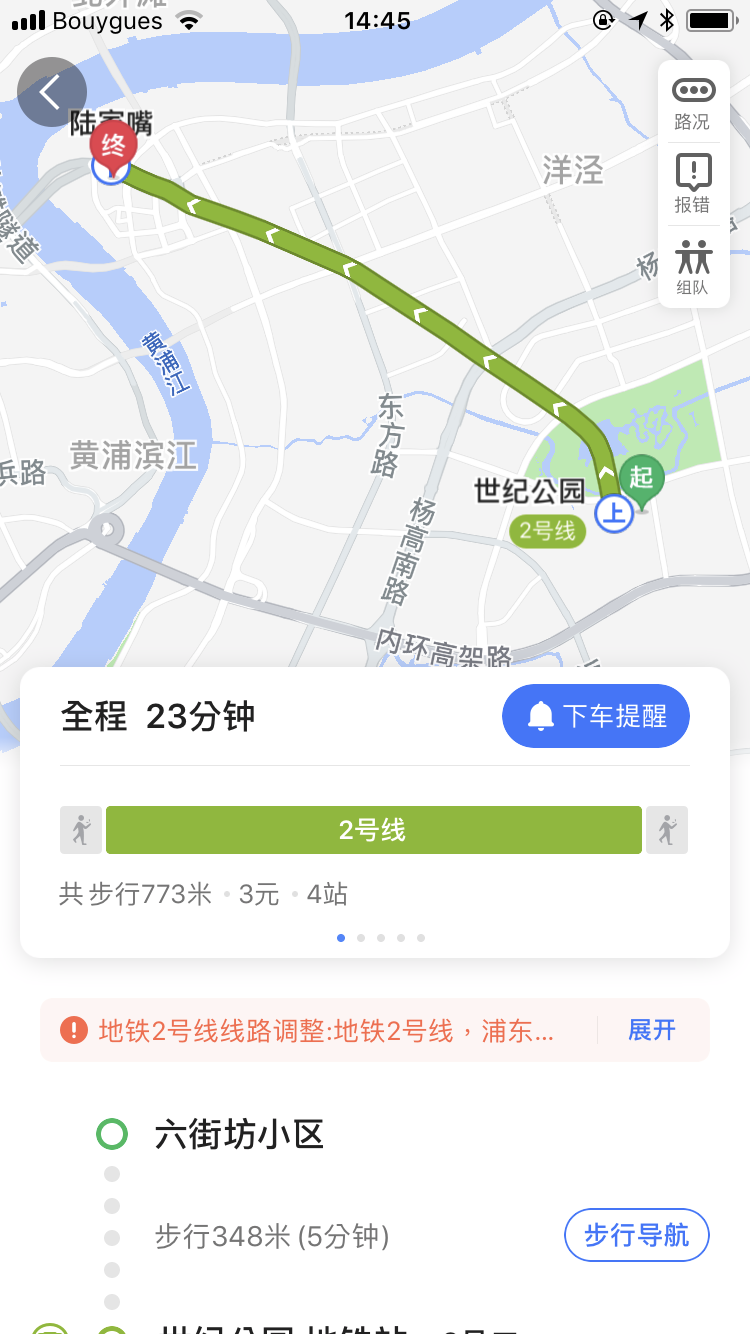750x1334 pixels.
Task: Expand the Line 2 adjustment notice via 展开
Action: tap(652, 1030)
